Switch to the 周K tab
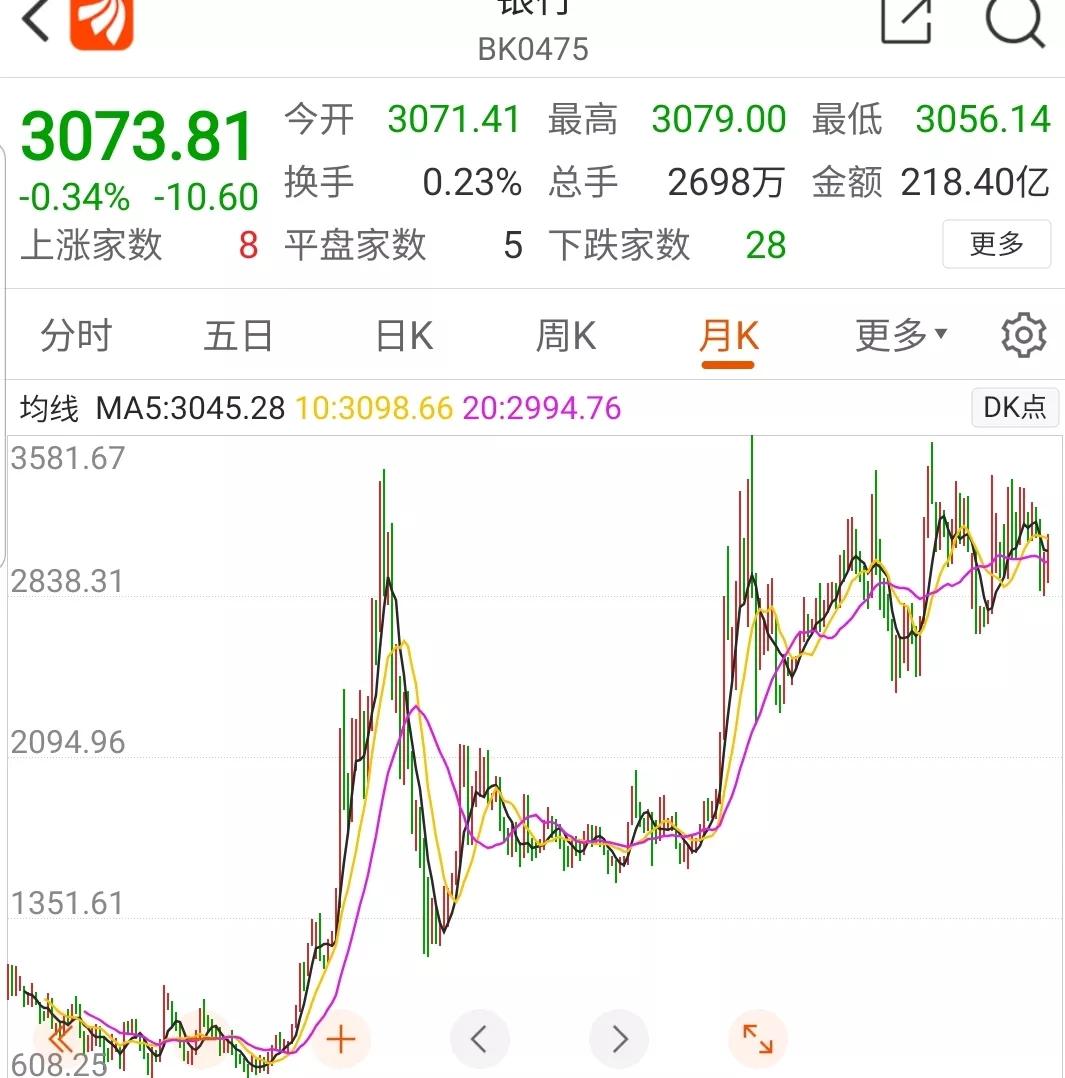This screenshot has height=1078, width=1065. coord(566,335)
